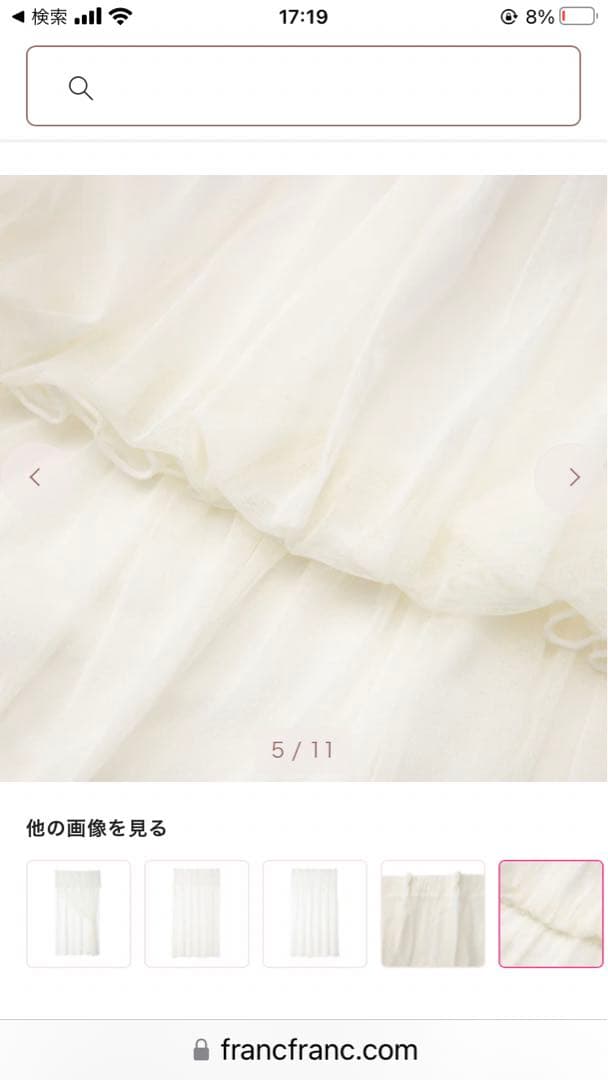Select the first curtain thumbnail
This screenshot has height=1080, width=608.
tap(78, 913)
